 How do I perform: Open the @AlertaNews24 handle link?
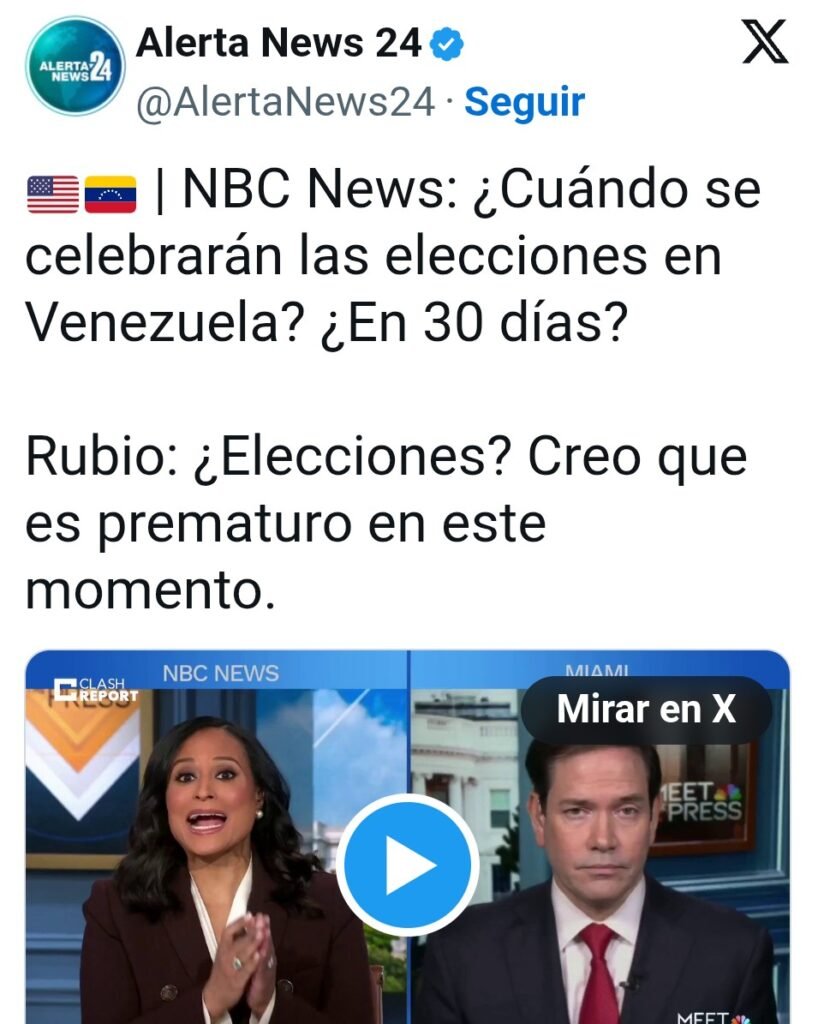[x=285, y=102]
